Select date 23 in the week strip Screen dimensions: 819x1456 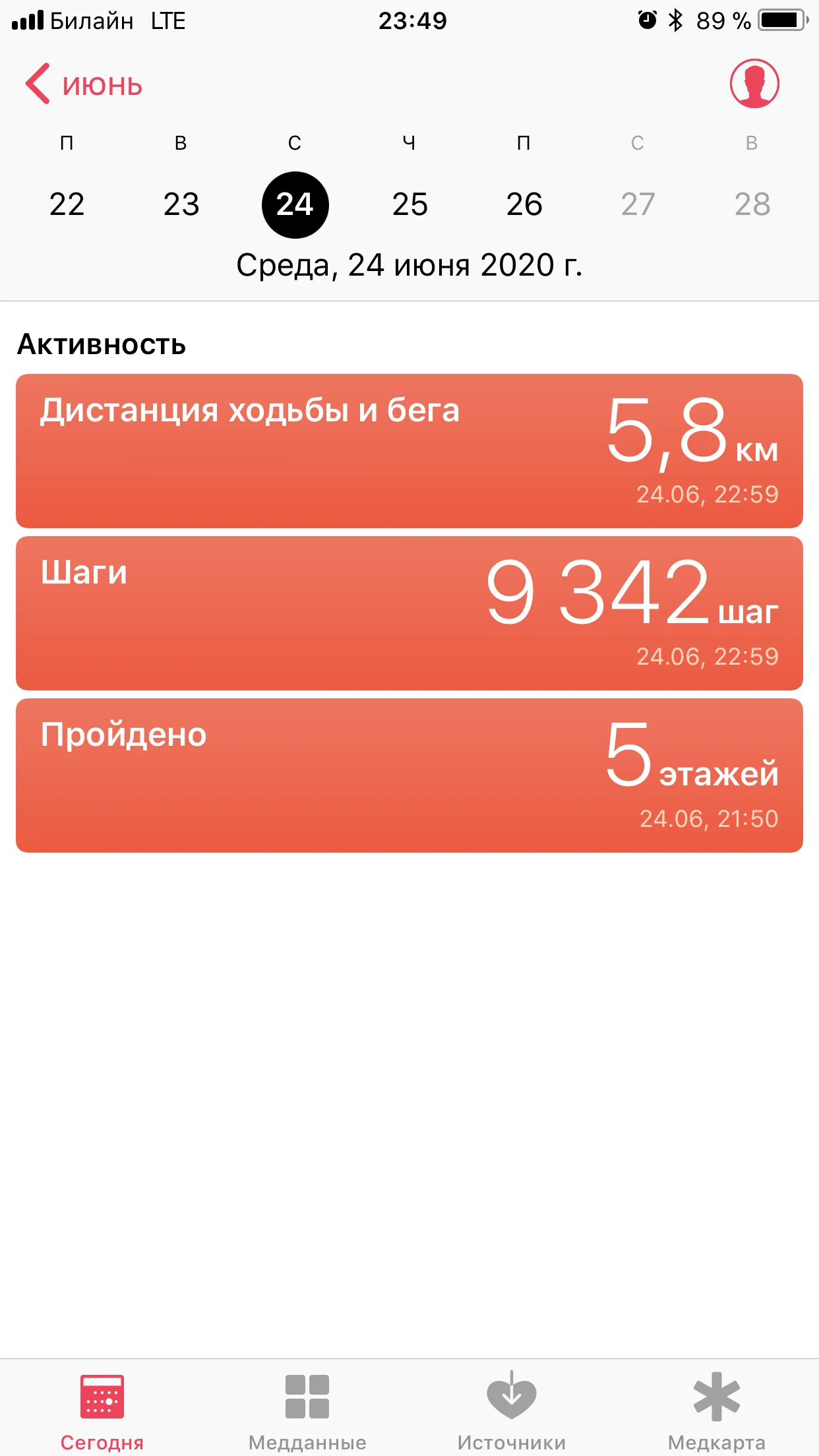(181, 204)
